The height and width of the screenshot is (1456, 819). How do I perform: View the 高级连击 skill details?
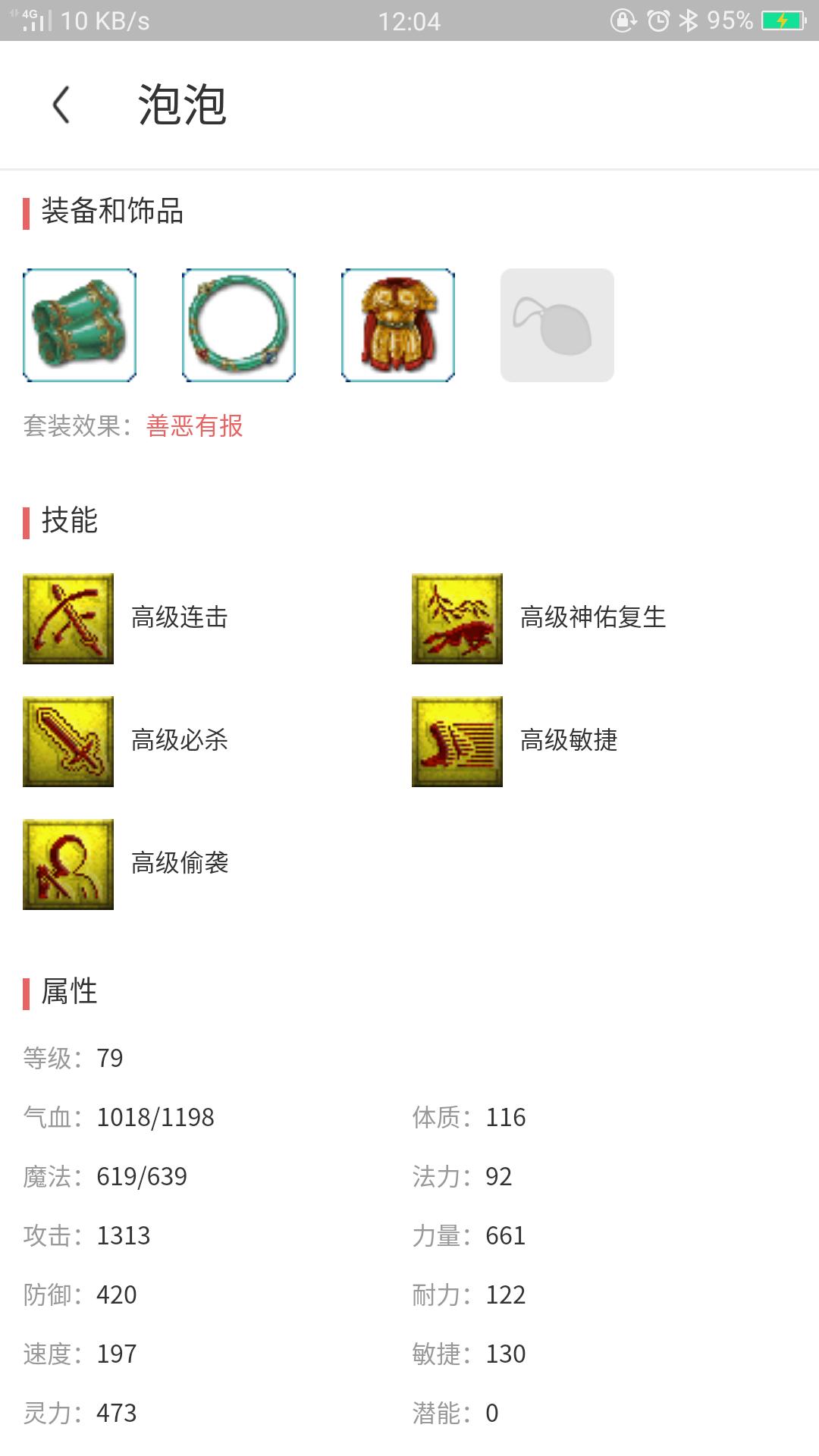pyautogui.click(x=68, y=619)
